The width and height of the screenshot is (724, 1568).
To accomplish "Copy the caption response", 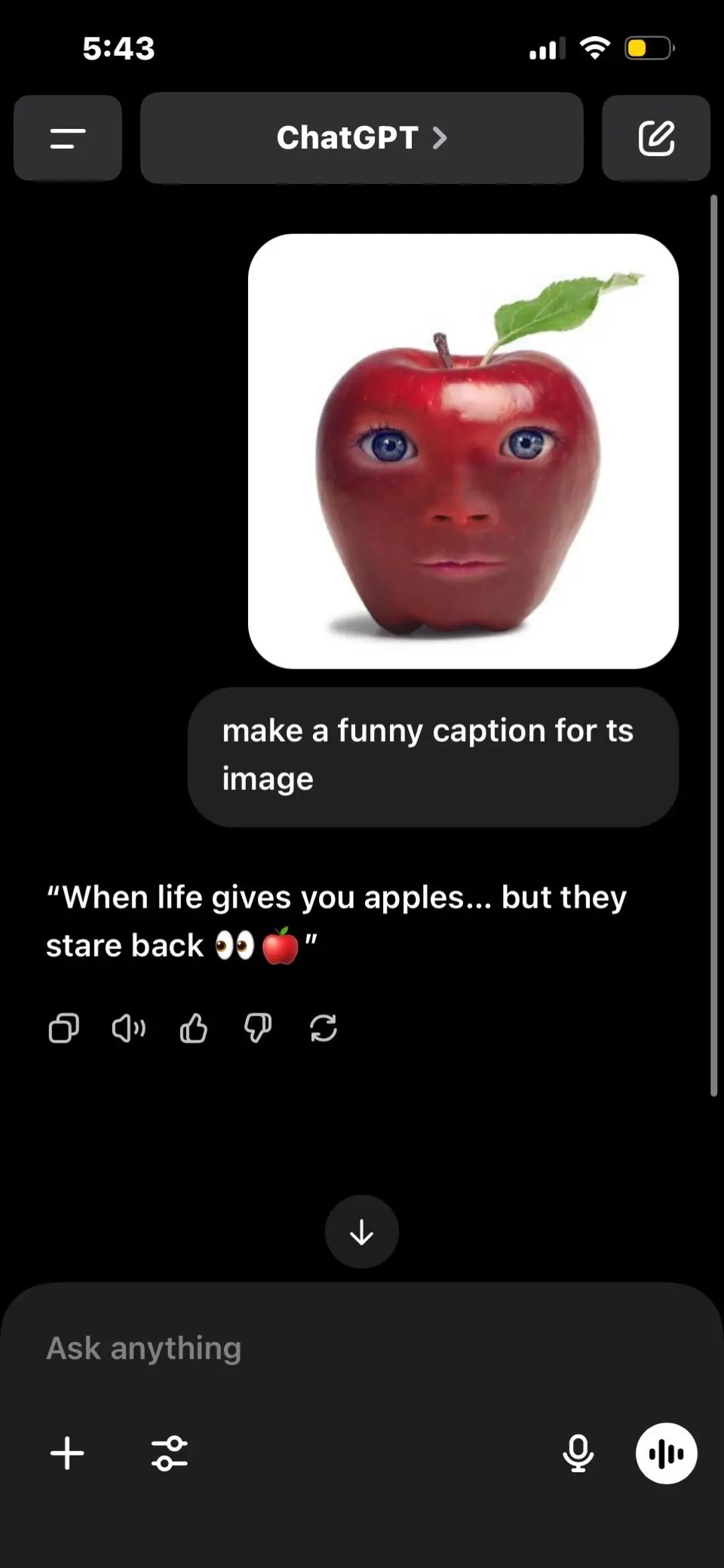I will tap(63, 1028).
